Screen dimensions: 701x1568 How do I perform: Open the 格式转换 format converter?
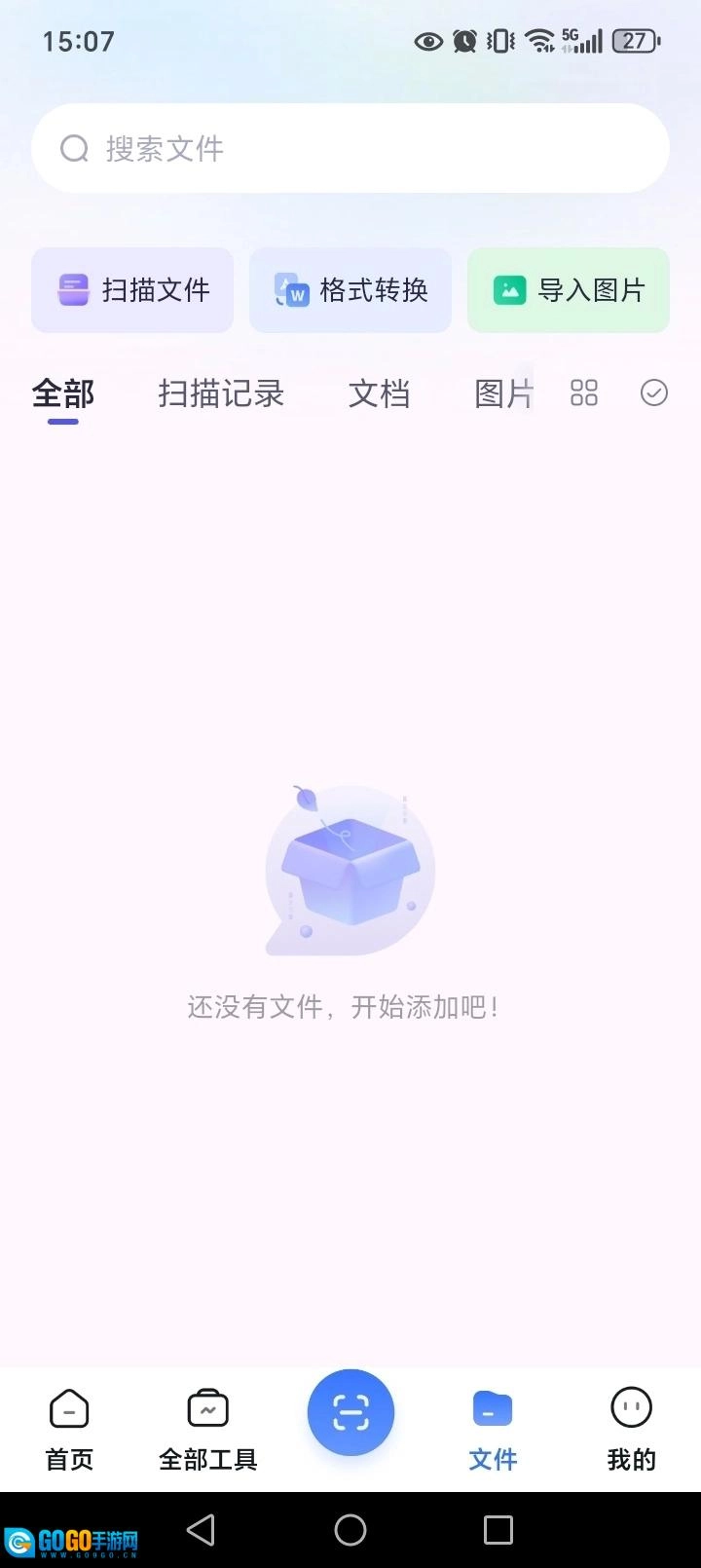pyautogui.click(x=350, y=290)
